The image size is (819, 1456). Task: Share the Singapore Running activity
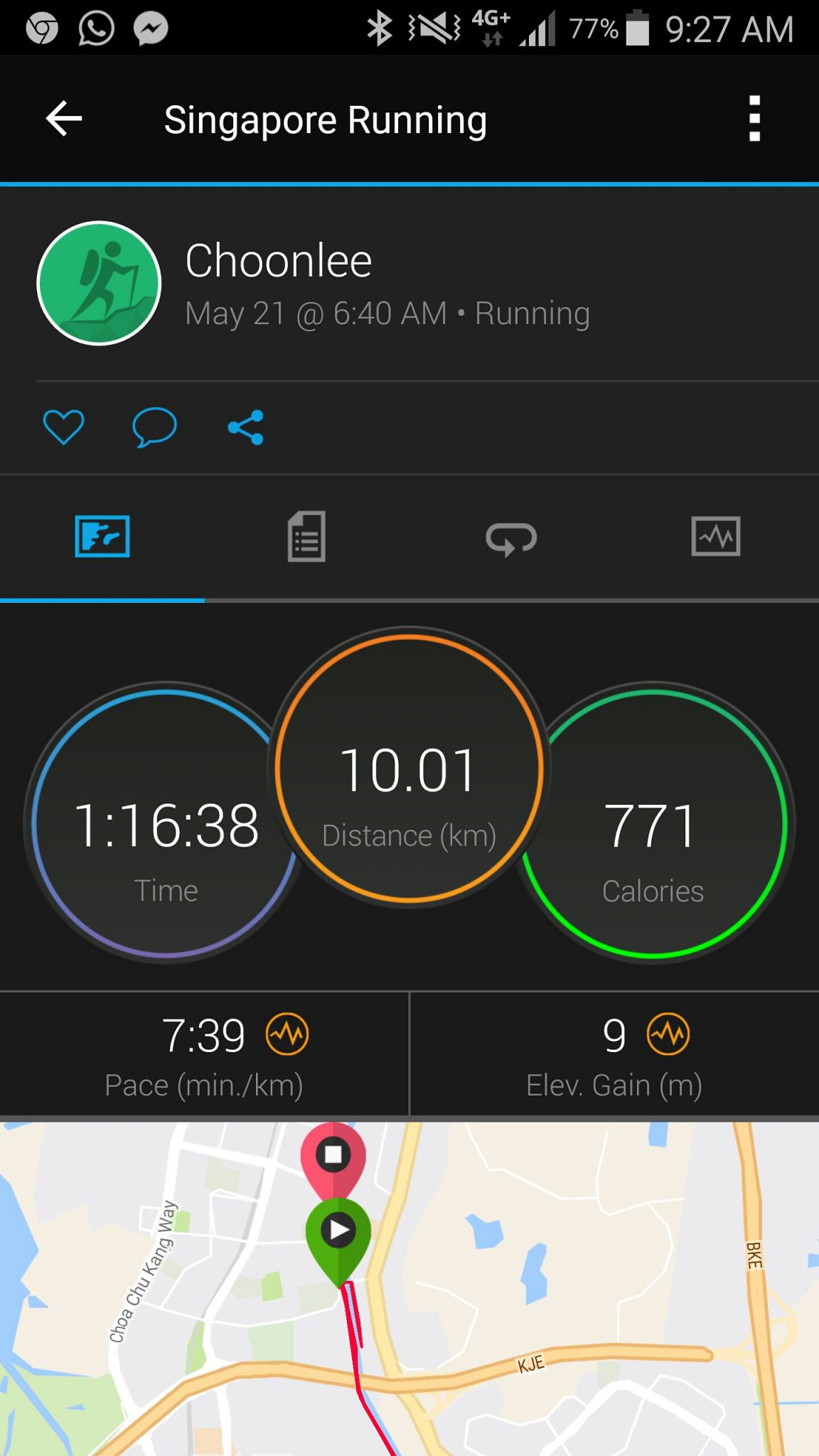(246, 427)
